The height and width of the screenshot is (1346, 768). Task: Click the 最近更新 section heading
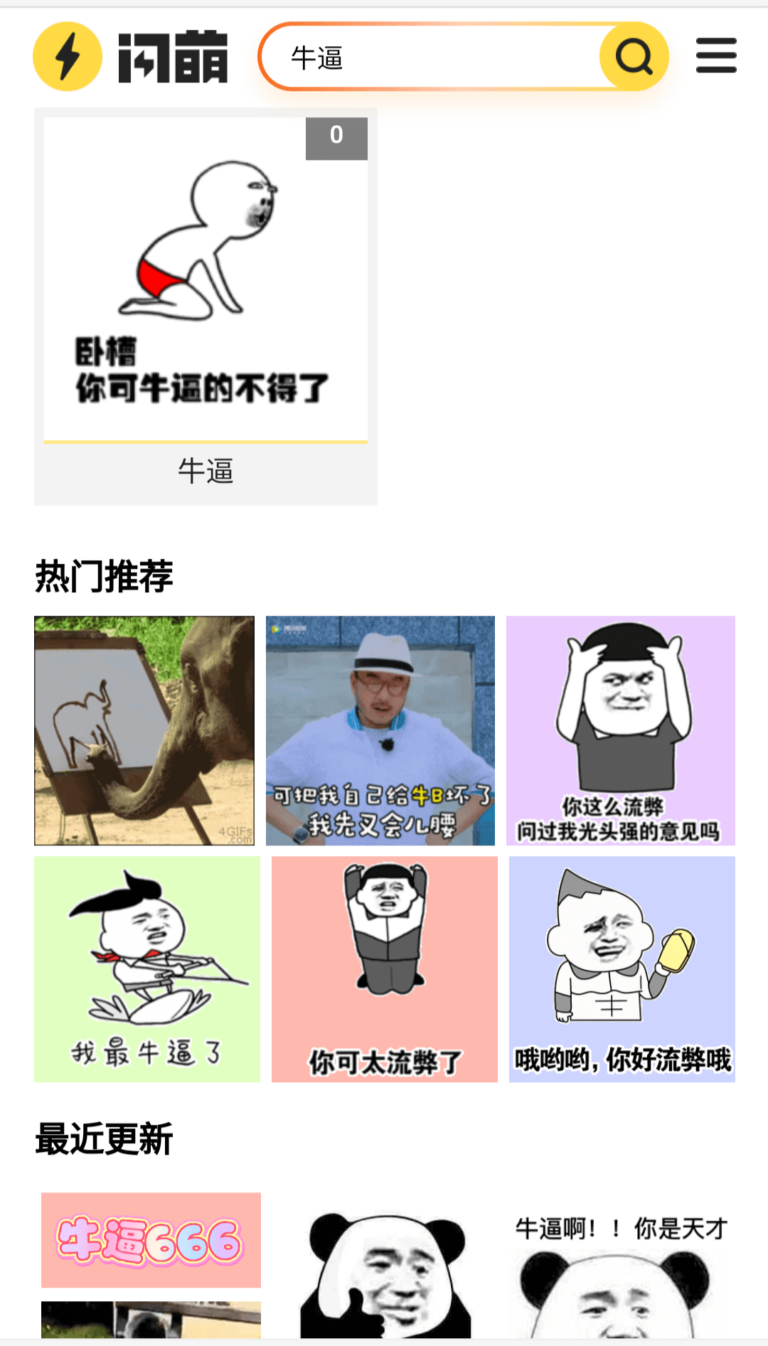tap(103, 1139)
